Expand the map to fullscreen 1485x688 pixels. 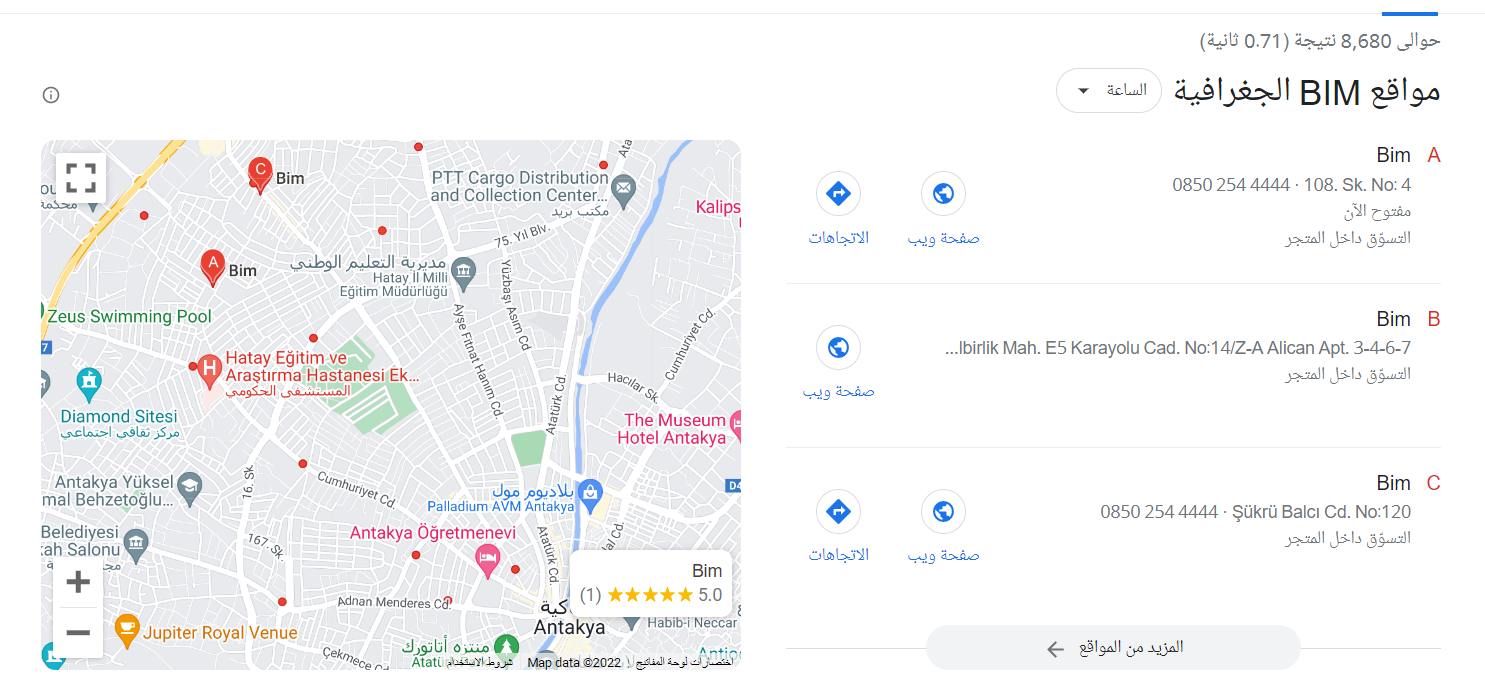[80, 178]
